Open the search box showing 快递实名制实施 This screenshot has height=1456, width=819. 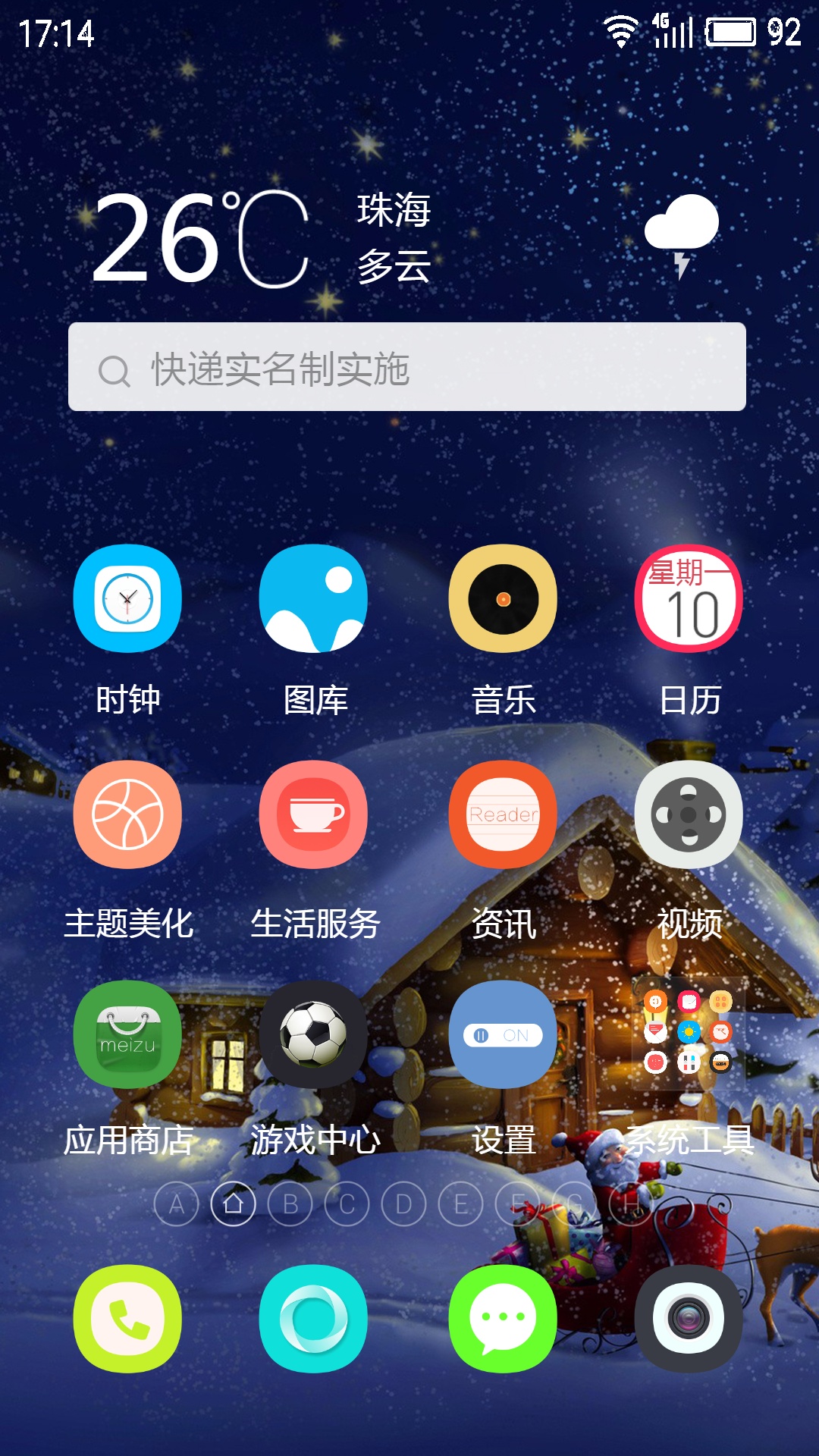click(407, 367)
